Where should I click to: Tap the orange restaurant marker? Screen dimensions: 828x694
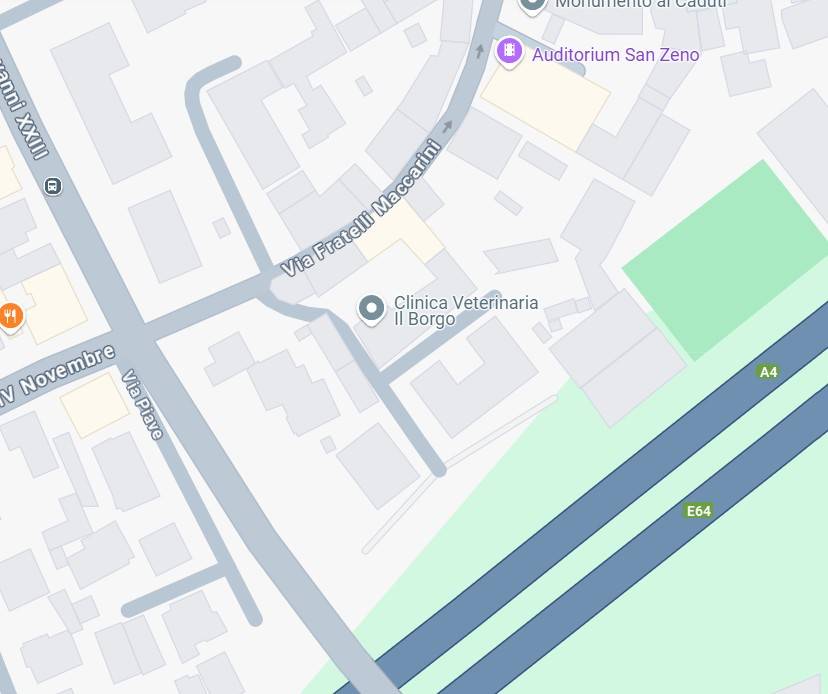coord(11,316)
